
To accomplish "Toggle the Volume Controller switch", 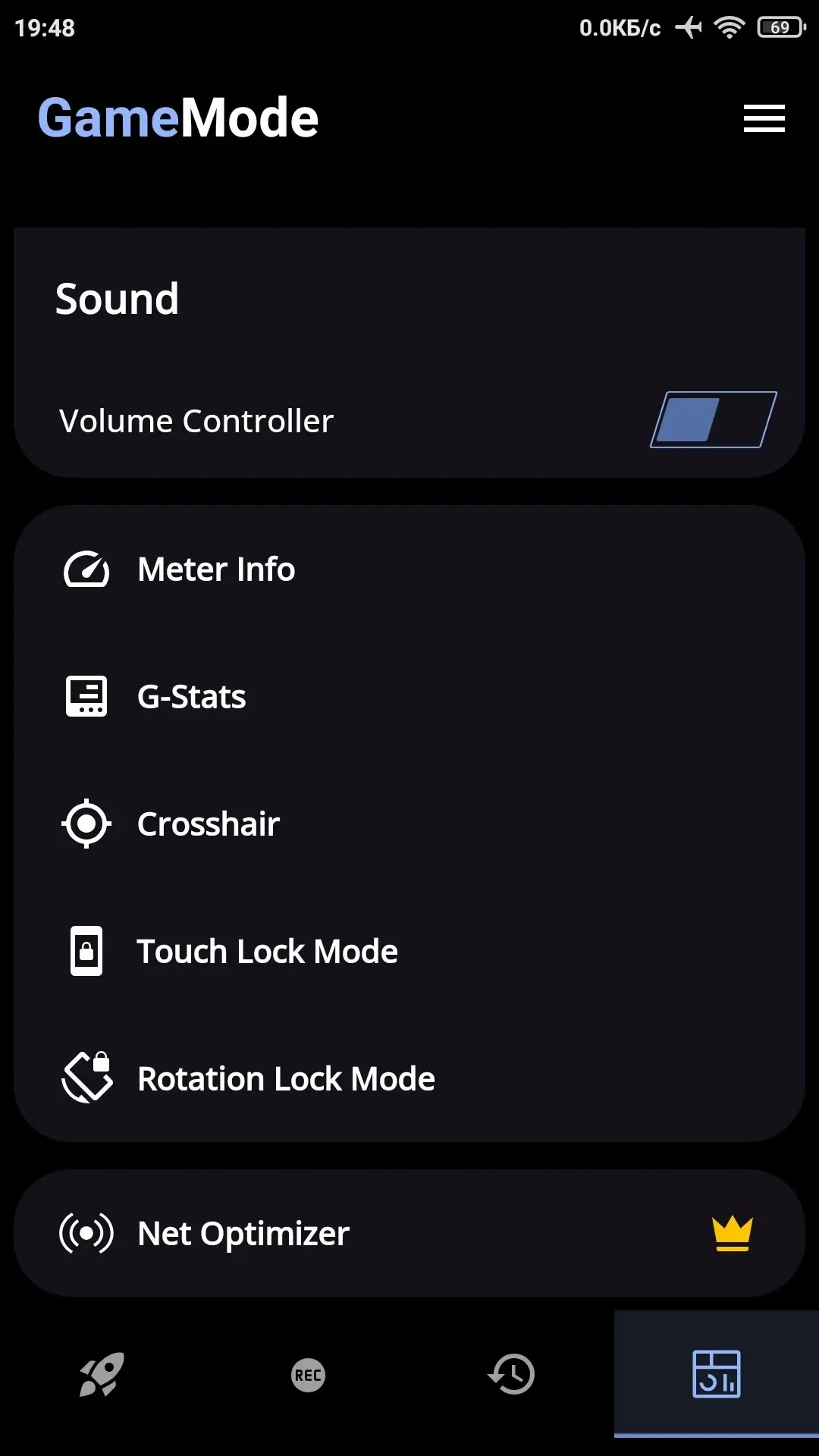I will 714,420.
